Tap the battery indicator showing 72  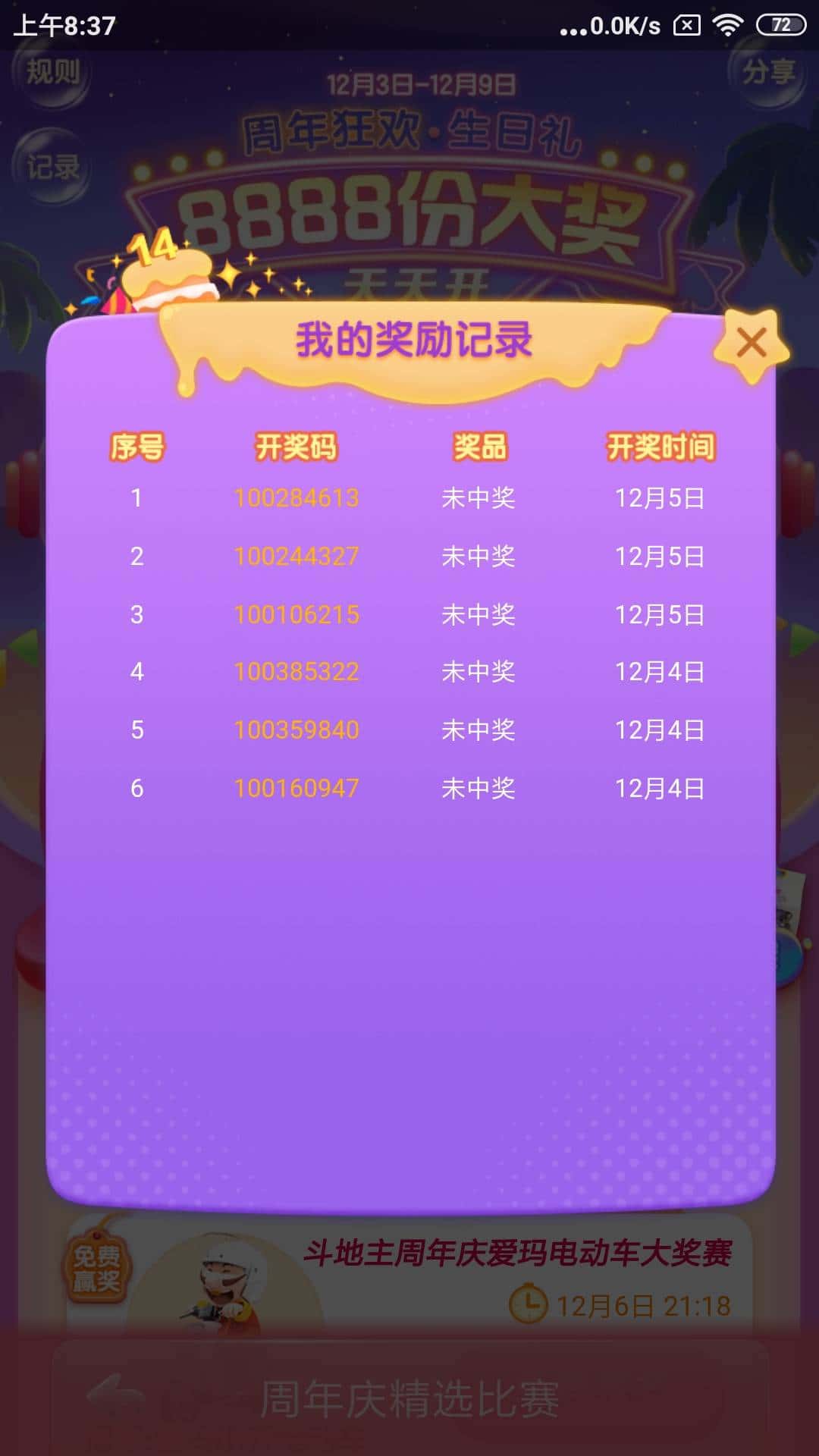pyautogui.click(x=781, y=25)
